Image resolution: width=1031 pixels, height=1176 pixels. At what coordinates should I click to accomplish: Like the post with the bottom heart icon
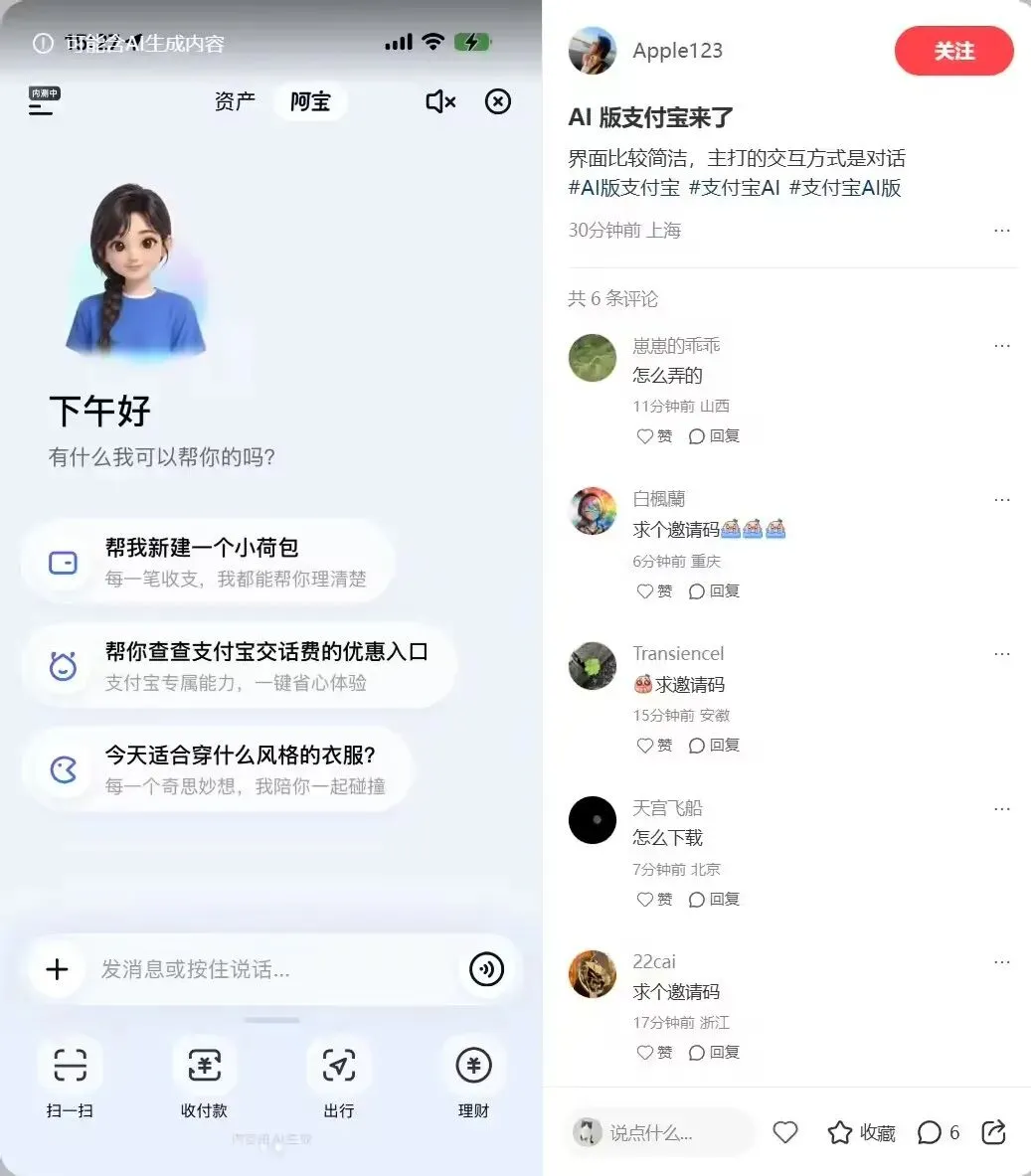tap(784, 1131)
